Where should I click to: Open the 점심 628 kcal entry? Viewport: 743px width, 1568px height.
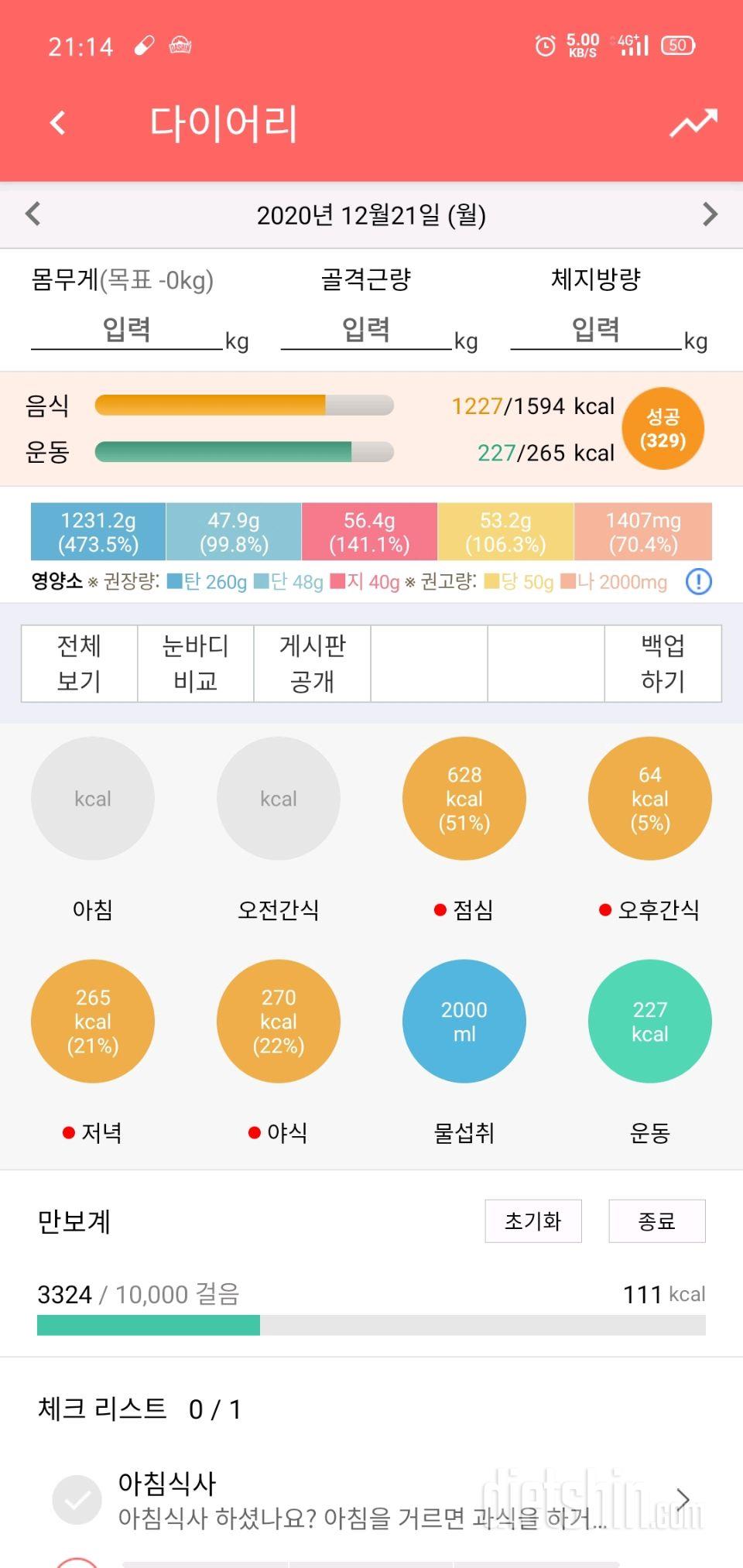(x=464, y=798)
